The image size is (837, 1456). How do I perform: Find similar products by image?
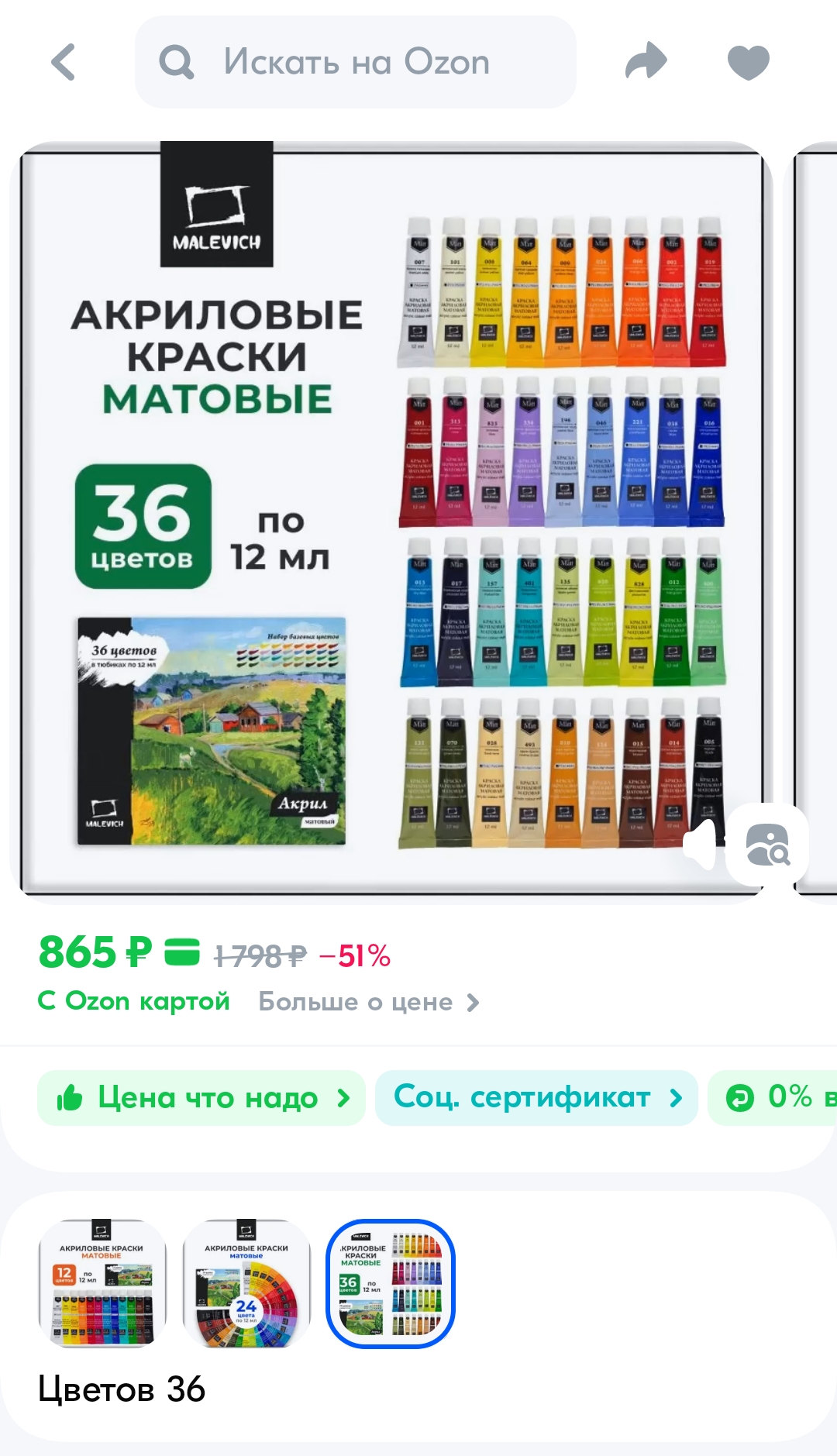point(766,845)
